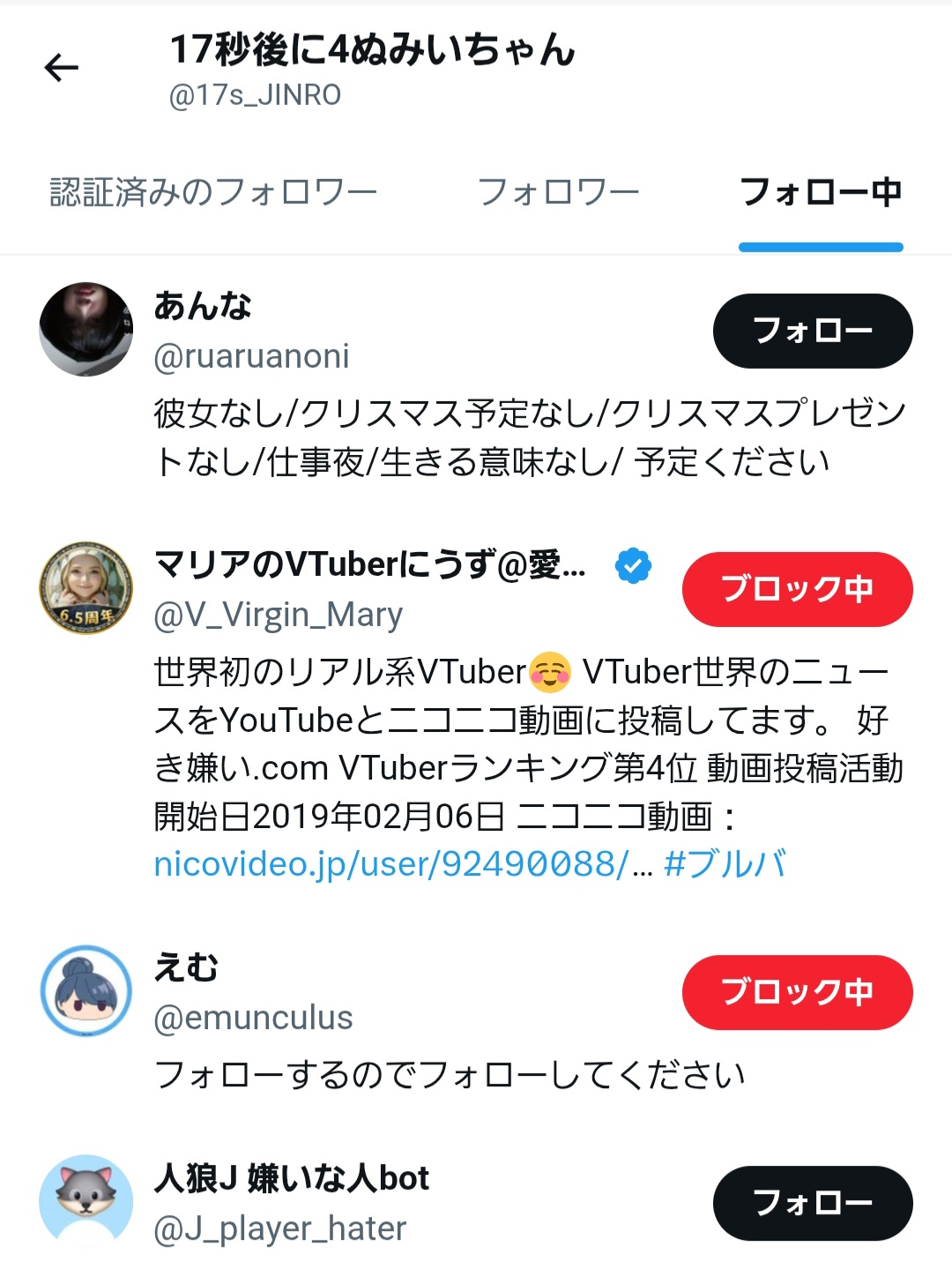Follow あんな with the フォロー button
This screenshot has width=952, height=1269.
pyautogui.click(x=812, y=331)
